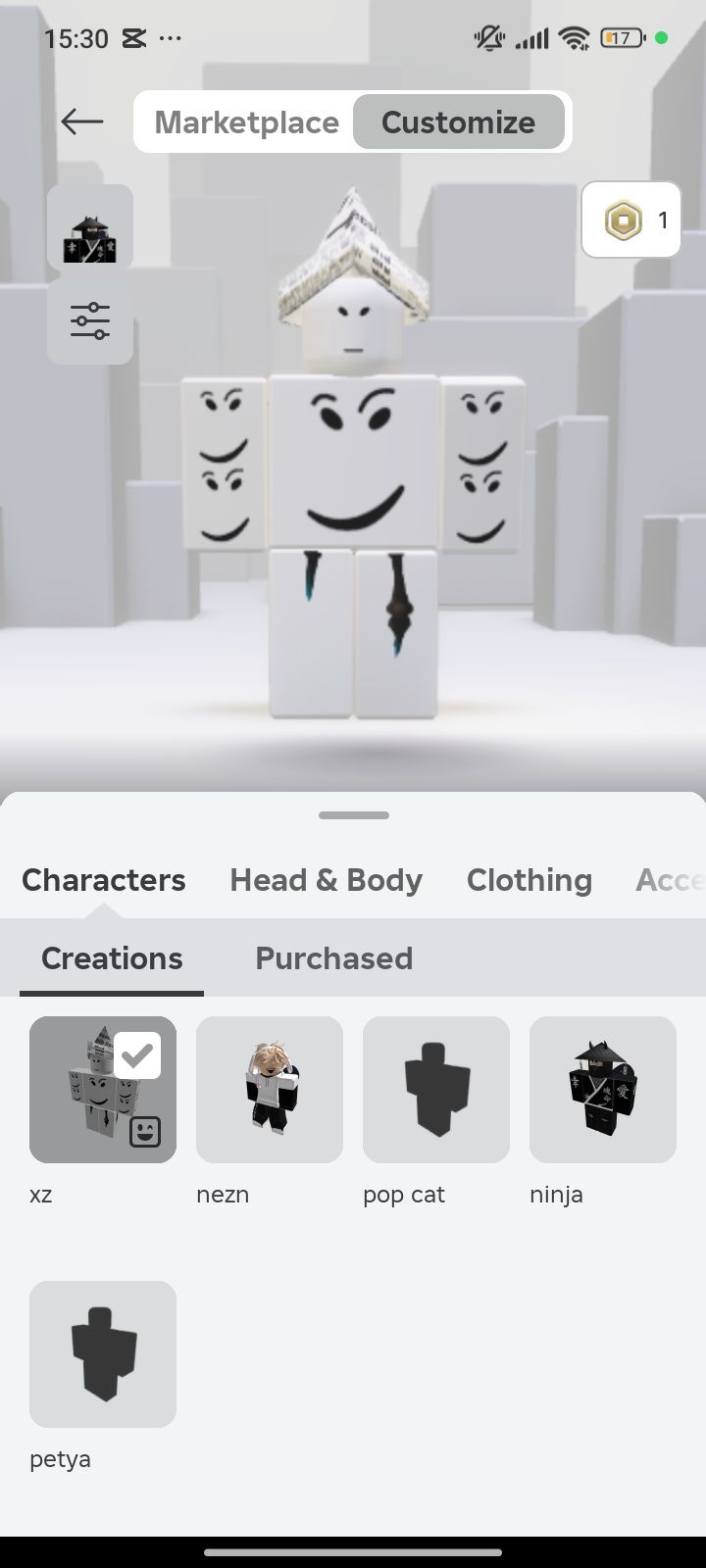Tap the ninja avatar preview thumbnail
This screenshot has width=706, height=1568.
pos(90,226)
